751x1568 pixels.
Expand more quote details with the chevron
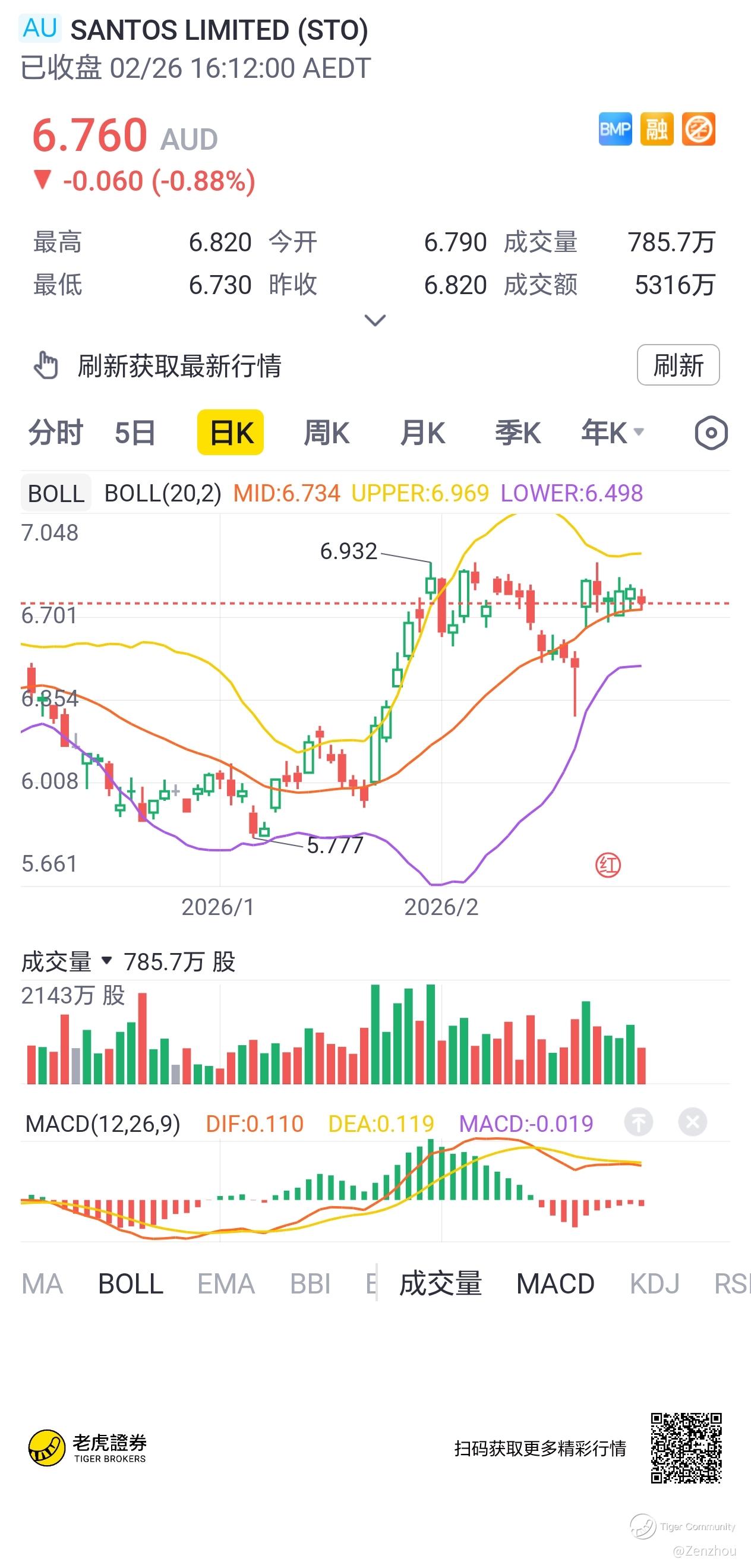point(375,320)
